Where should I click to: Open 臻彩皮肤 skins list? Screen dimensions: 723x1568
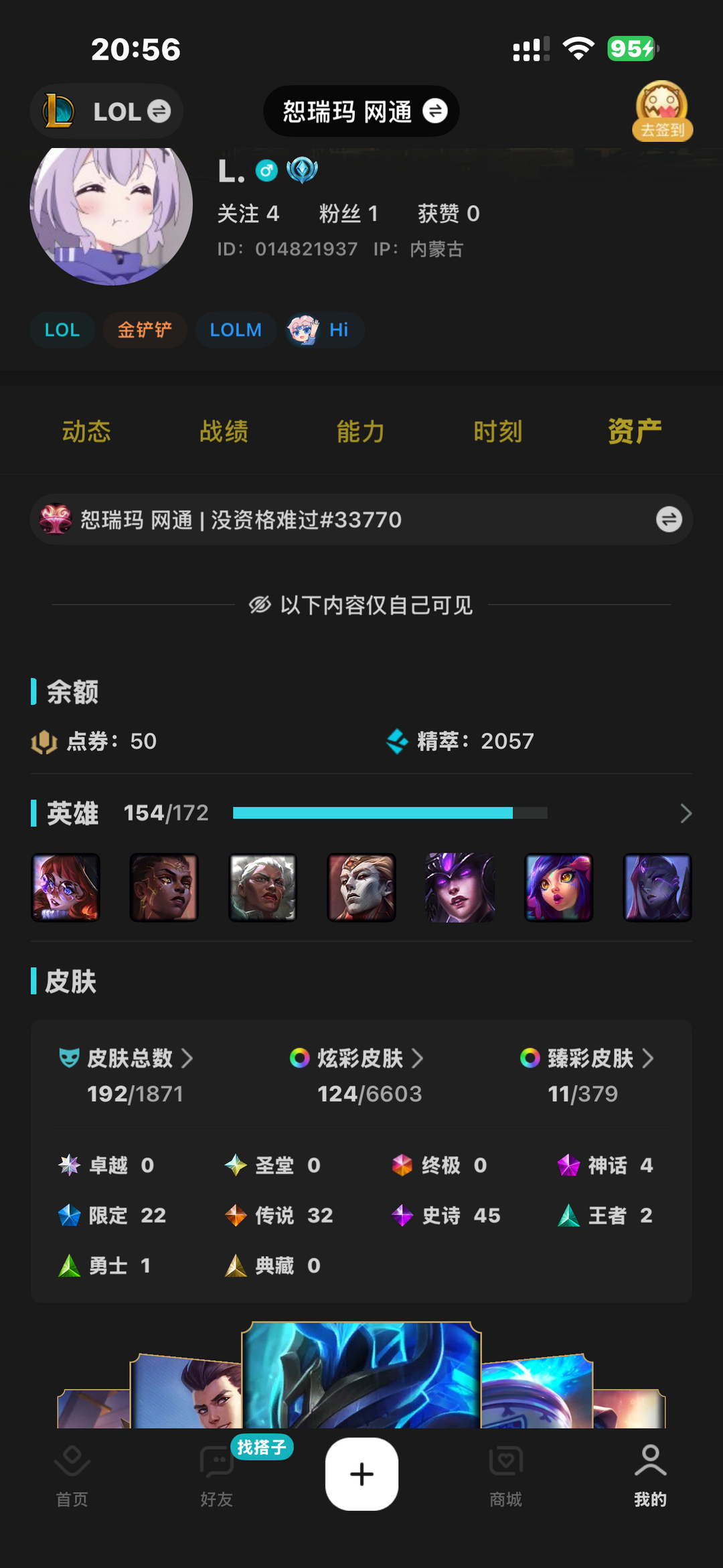[590, 1059]
